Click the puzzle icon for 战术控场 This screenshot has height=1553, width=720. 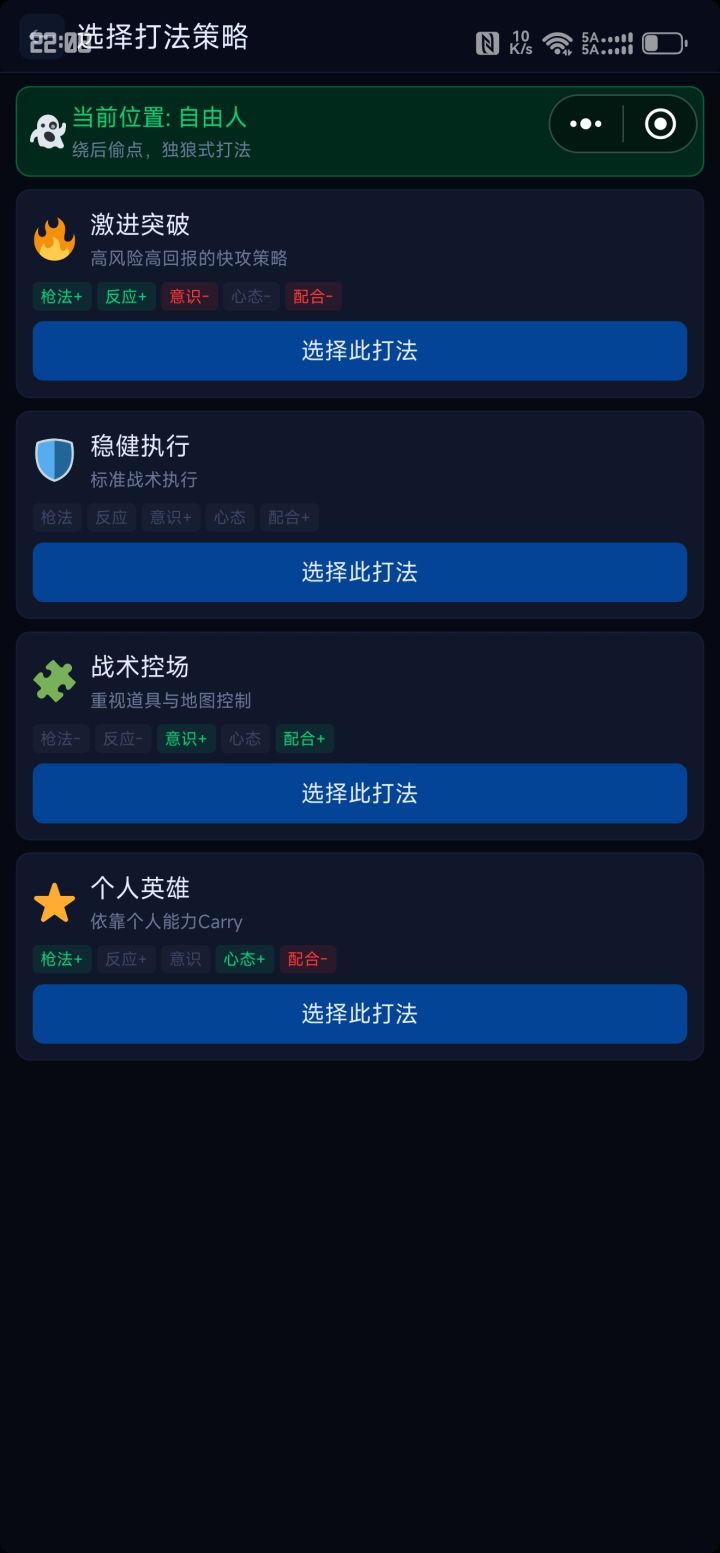pyautogui.click(x=57, y=679)
